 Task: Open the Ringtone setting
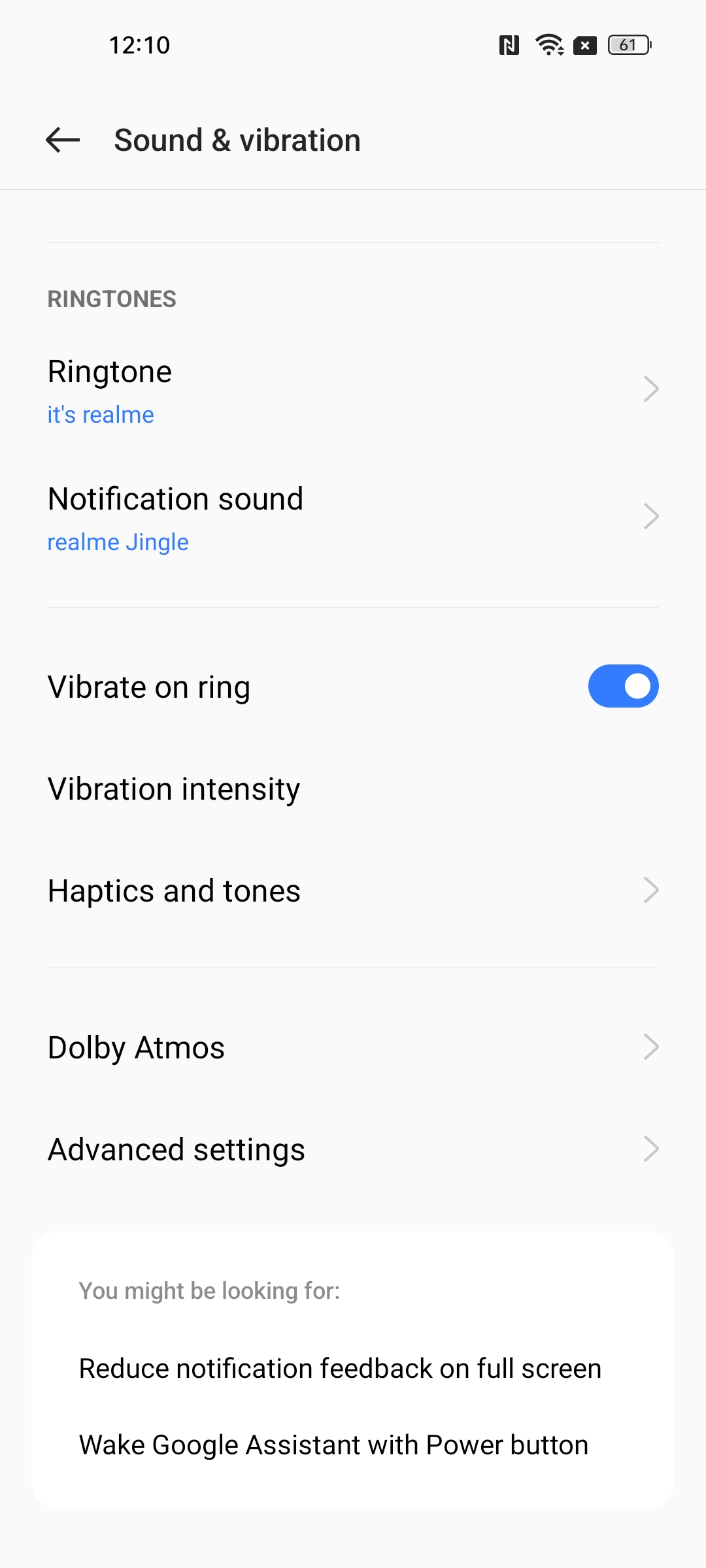pyautogui.click(x=353, y=390)
